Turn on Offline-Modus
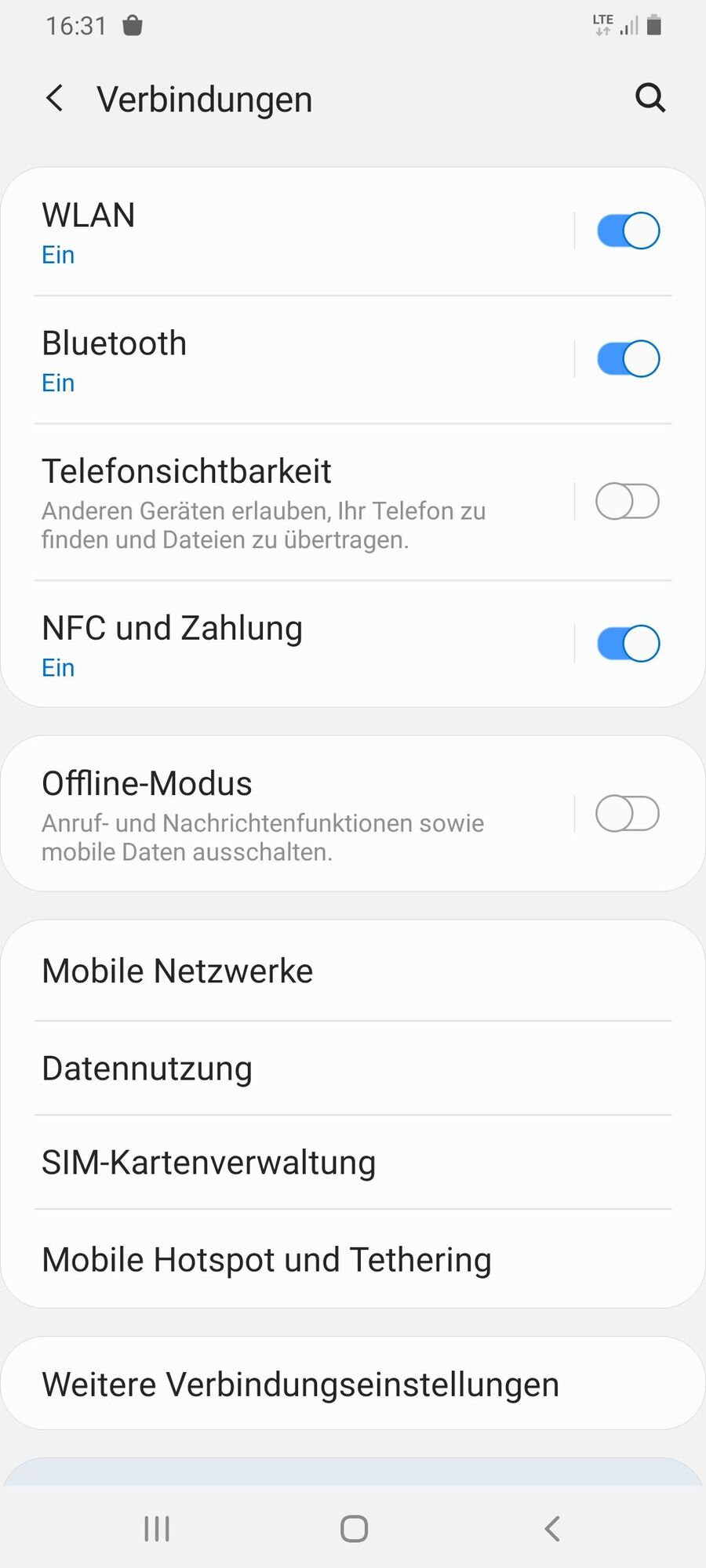Viewport: 706px width, 1568px height. pyautogui.click(x=628, y=814)
